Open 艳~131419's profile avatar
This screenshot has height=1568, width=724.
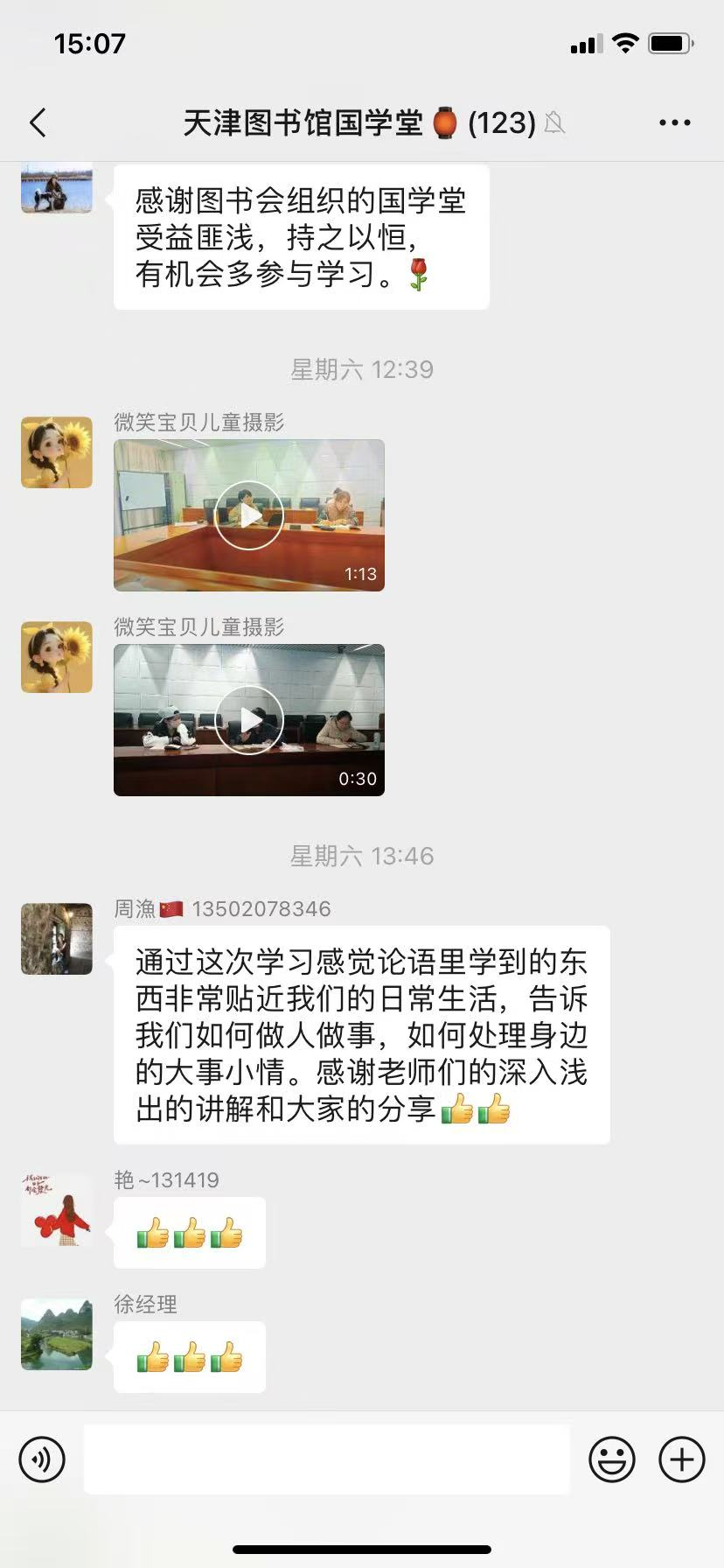pos(57,1210)
